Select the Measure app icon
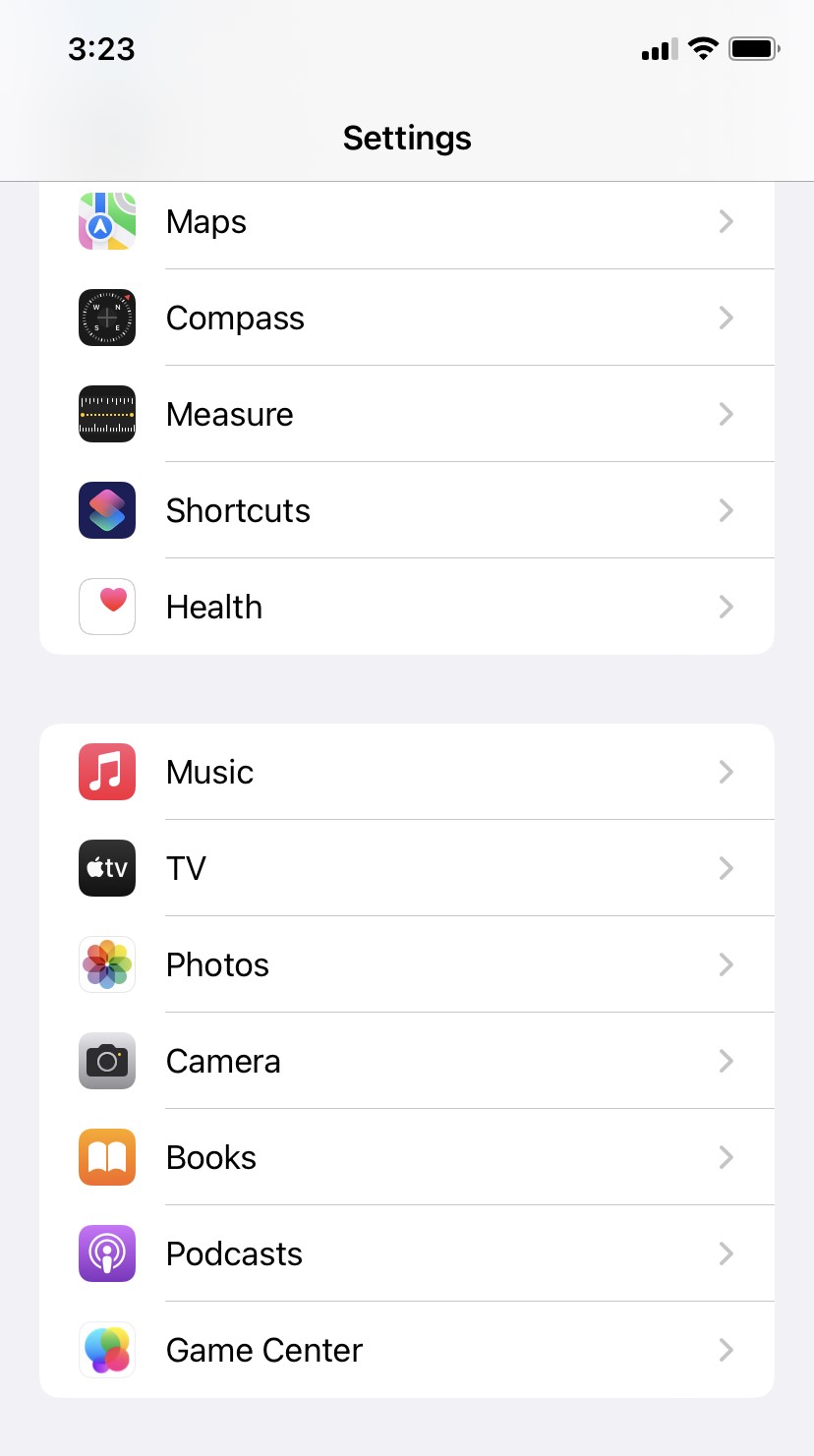 click(x=106, y=414)
